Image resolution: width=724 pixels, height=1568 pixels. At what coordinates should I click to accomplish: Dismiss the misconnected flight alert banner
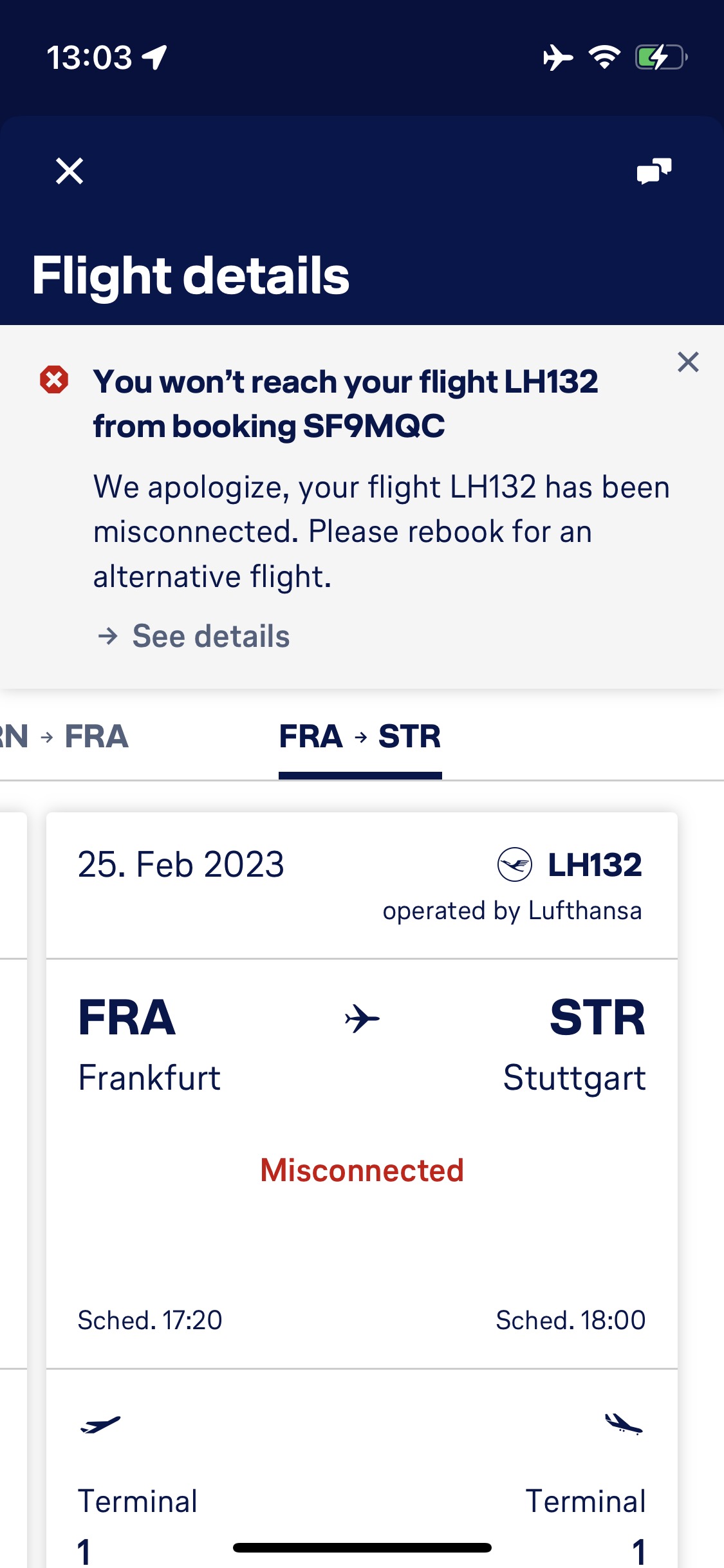pyautogui.click(x=688, y=362)
